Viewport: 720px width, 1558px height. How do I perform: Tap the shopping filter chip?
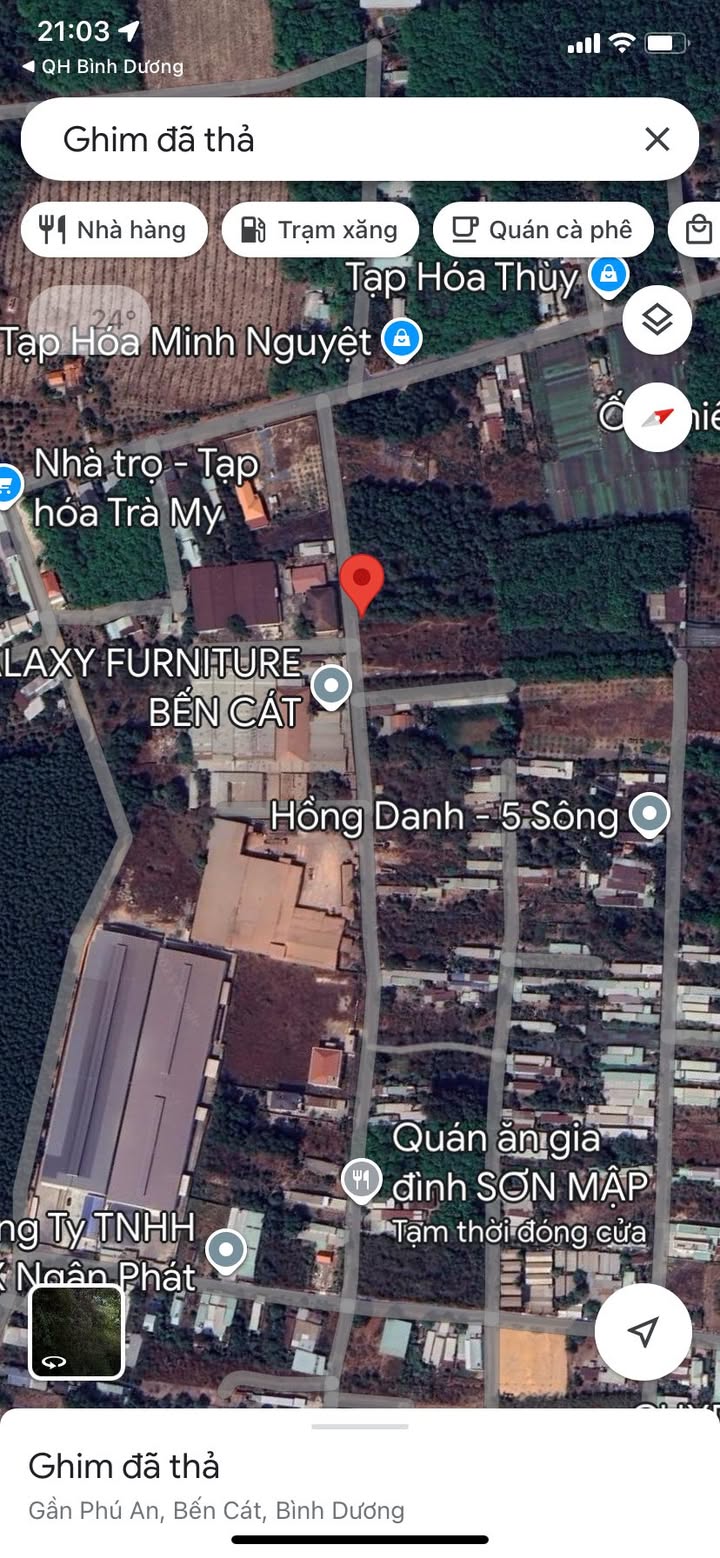698,230
